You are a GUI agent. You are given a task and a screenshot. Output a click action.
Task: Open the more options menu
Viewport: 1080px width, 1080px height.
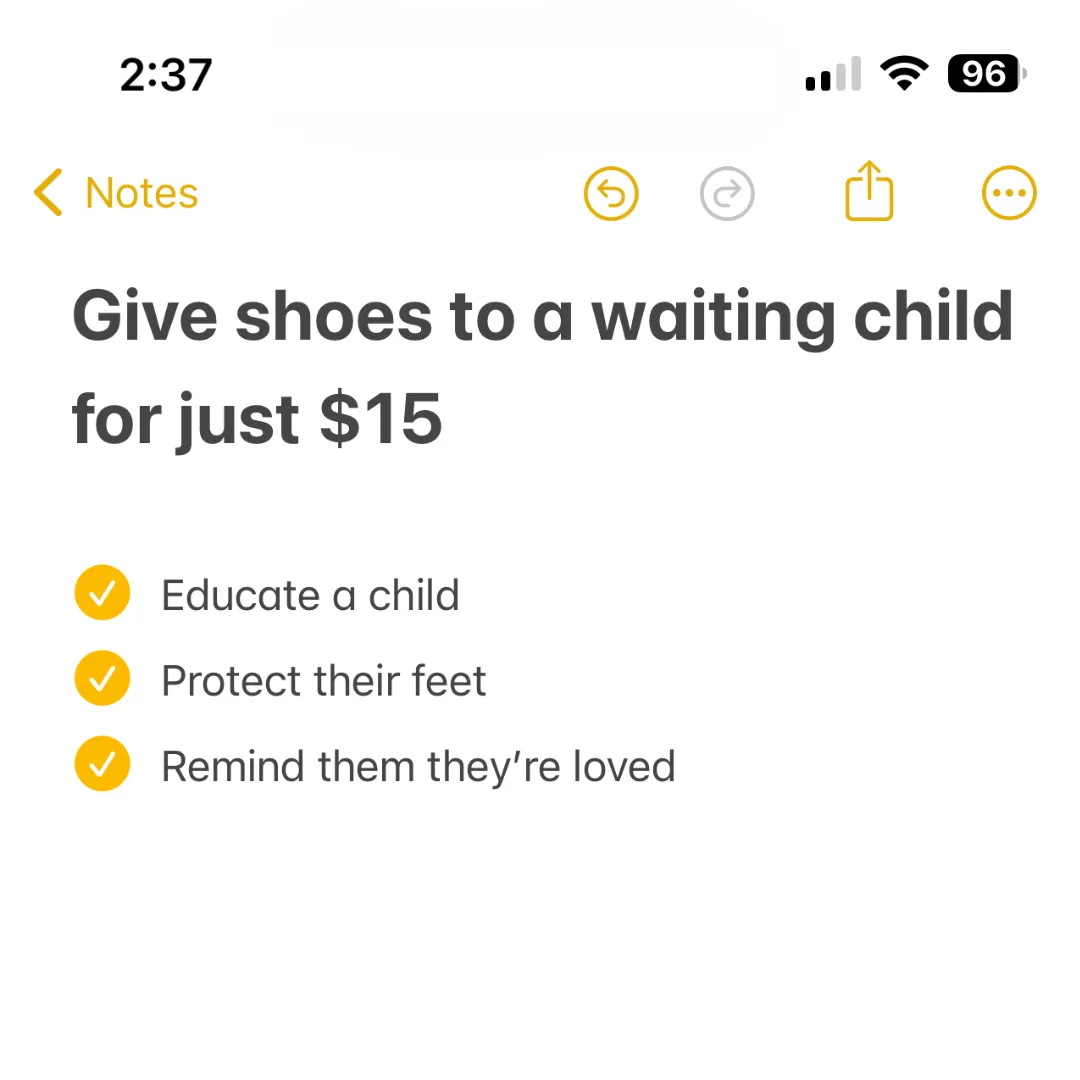[1009, 193]
